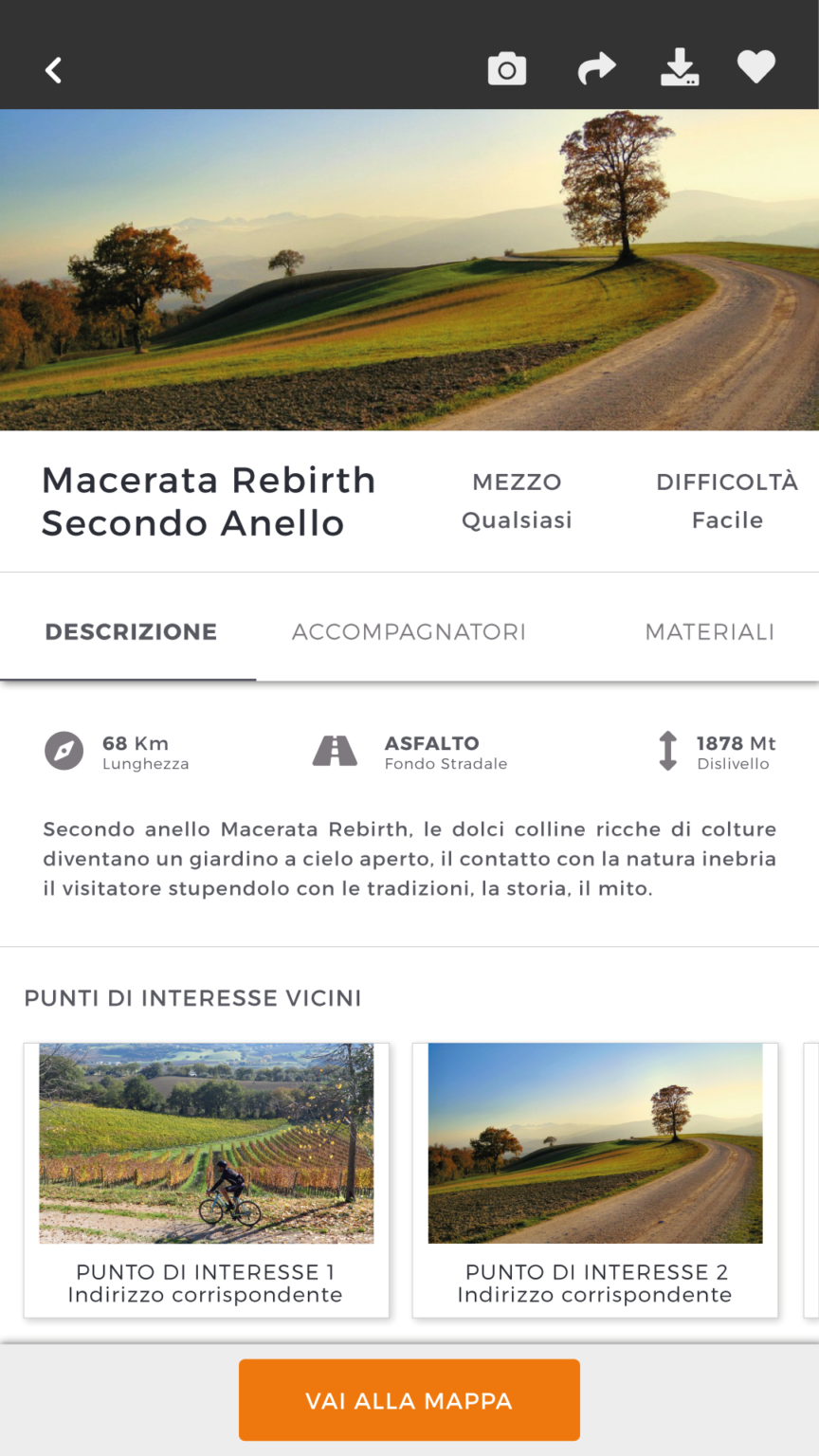Go back with the top arrow
819x1456 pixels.
tap(54, 70)
